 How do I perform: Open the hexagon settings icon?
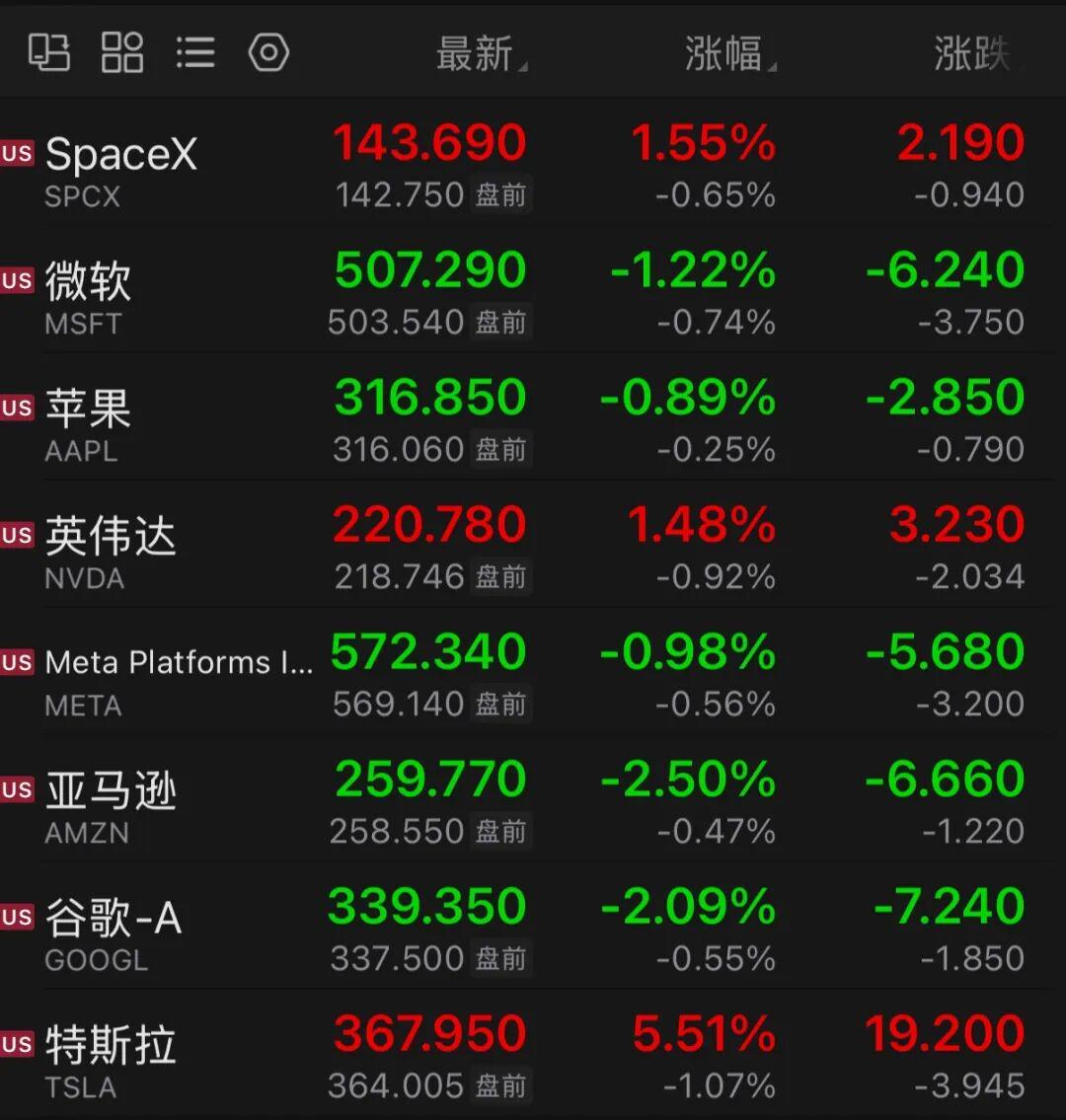pyautogui.click(x=268, y=52)
